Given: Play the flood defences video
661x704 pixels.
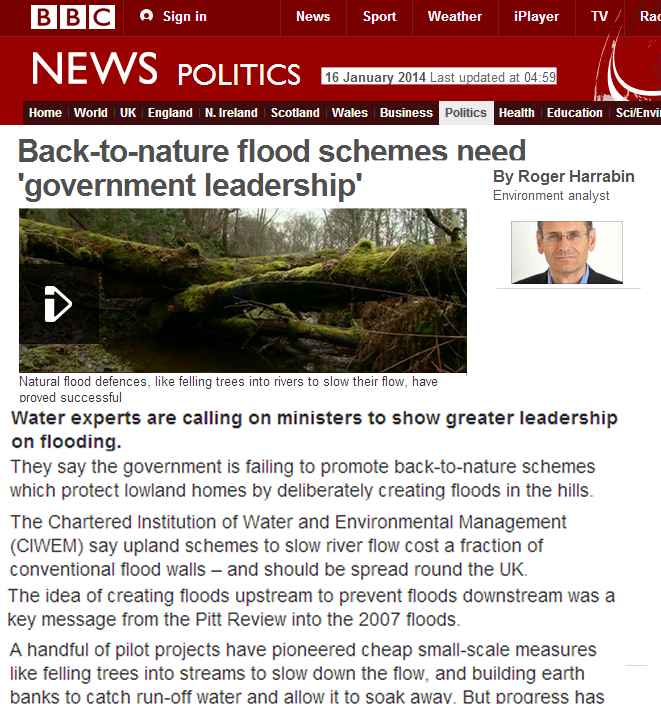Looking at the screenshot, I should point(58,304).
